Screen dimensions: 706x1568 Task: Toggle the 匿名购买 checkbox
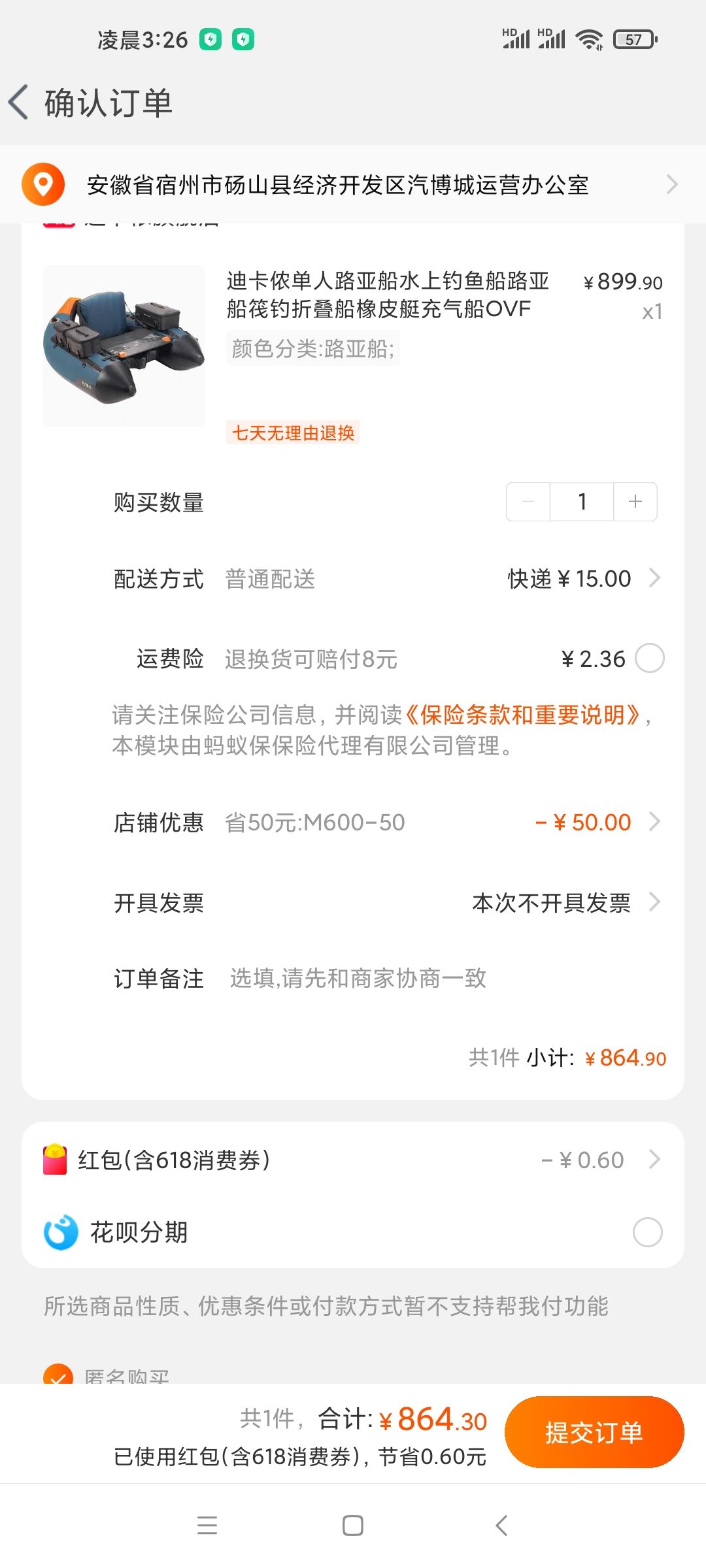pyautogui.click(x=58, y=1375)
